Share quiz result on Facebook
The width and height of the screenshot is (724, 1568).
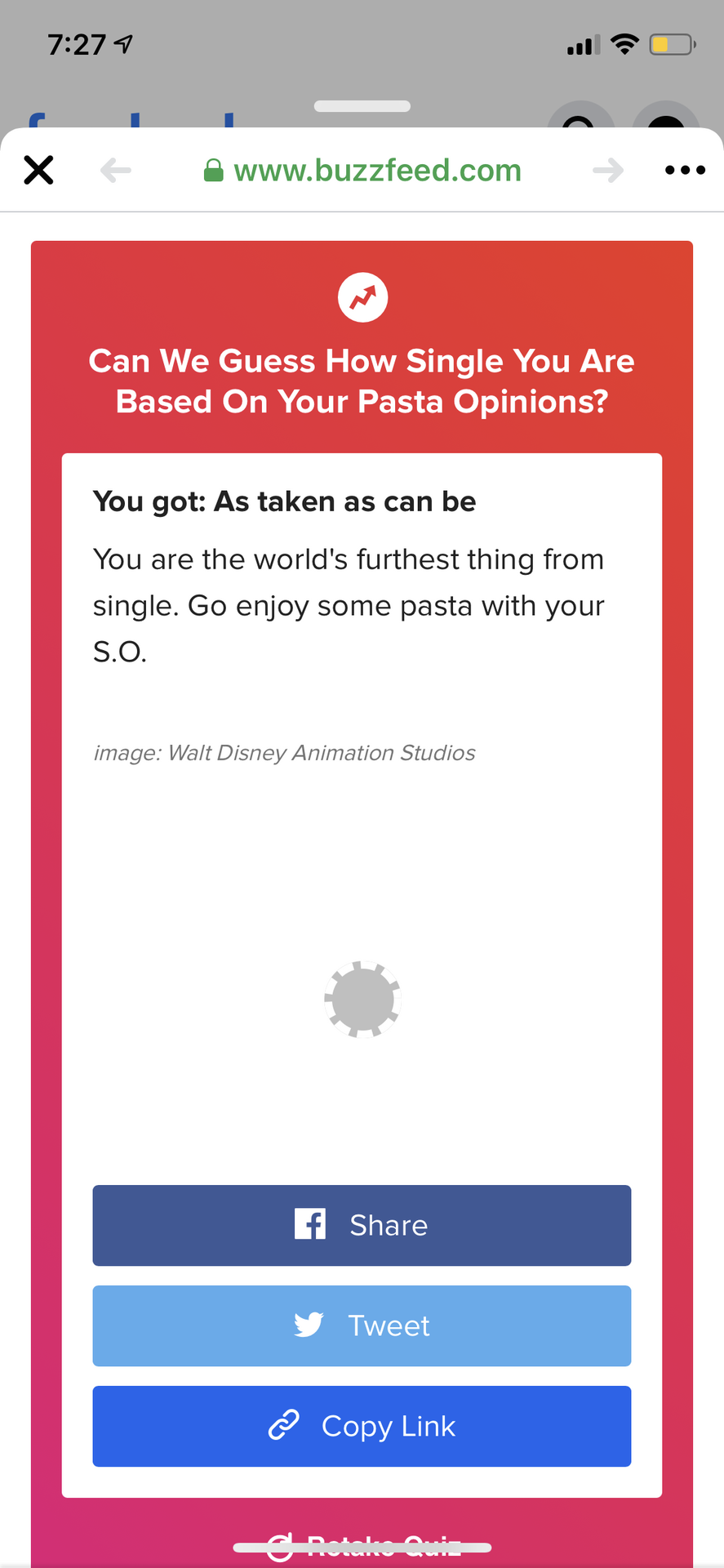click(x=362, y=1225)
